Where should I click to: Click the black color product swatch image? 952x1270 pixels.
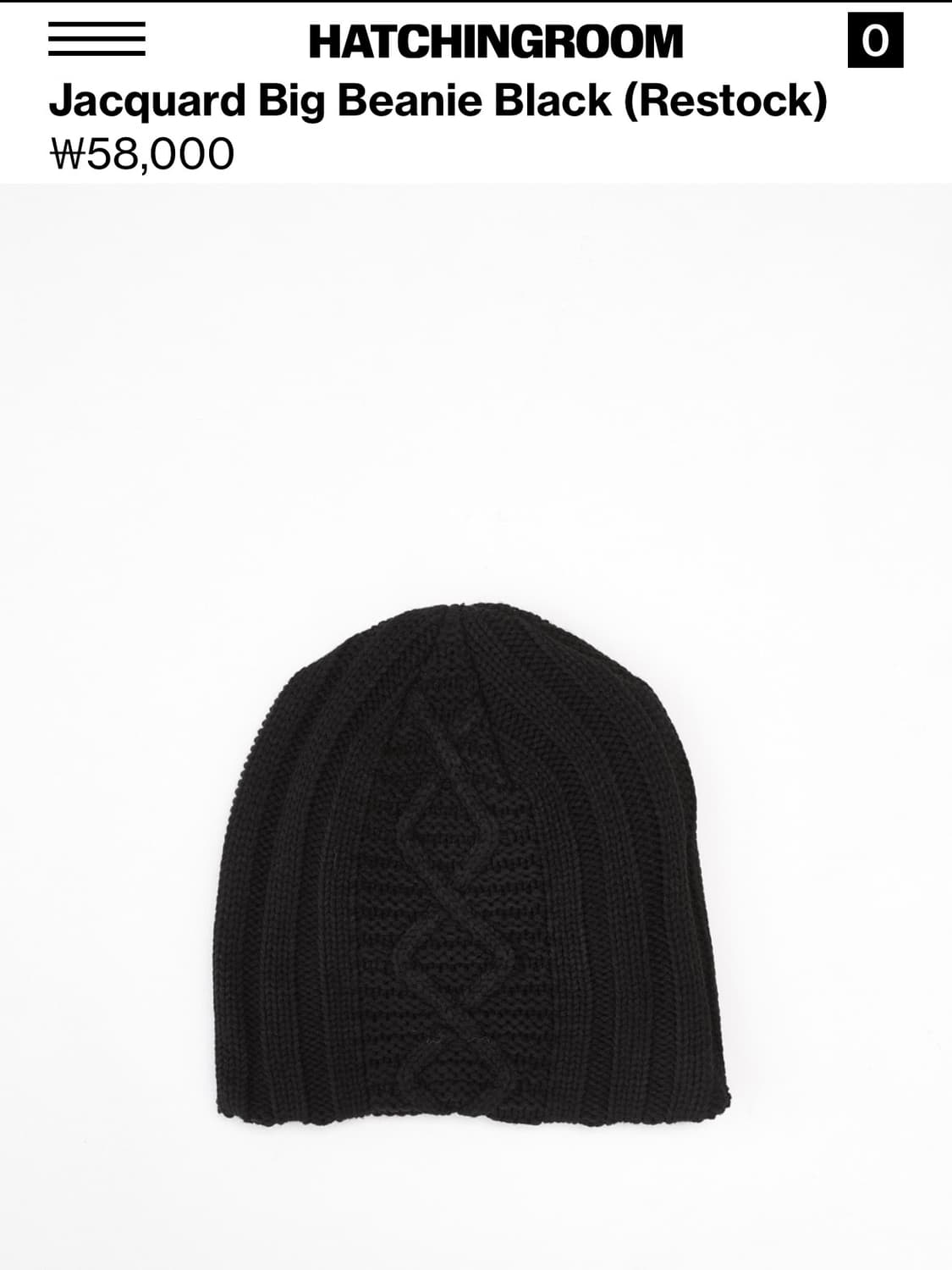474,864
